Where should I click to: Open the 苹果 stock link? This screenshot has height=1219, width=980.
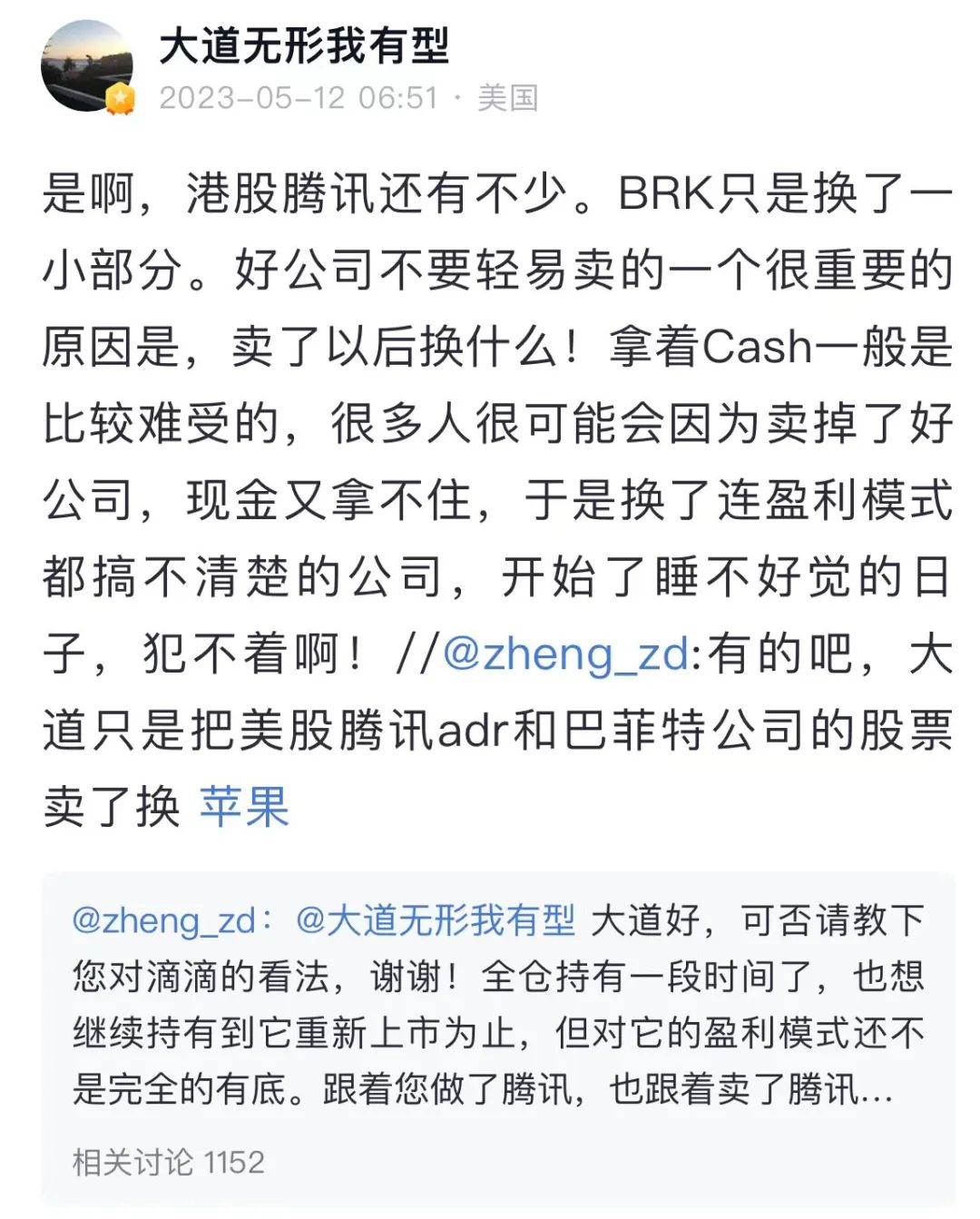click(244, 806)
